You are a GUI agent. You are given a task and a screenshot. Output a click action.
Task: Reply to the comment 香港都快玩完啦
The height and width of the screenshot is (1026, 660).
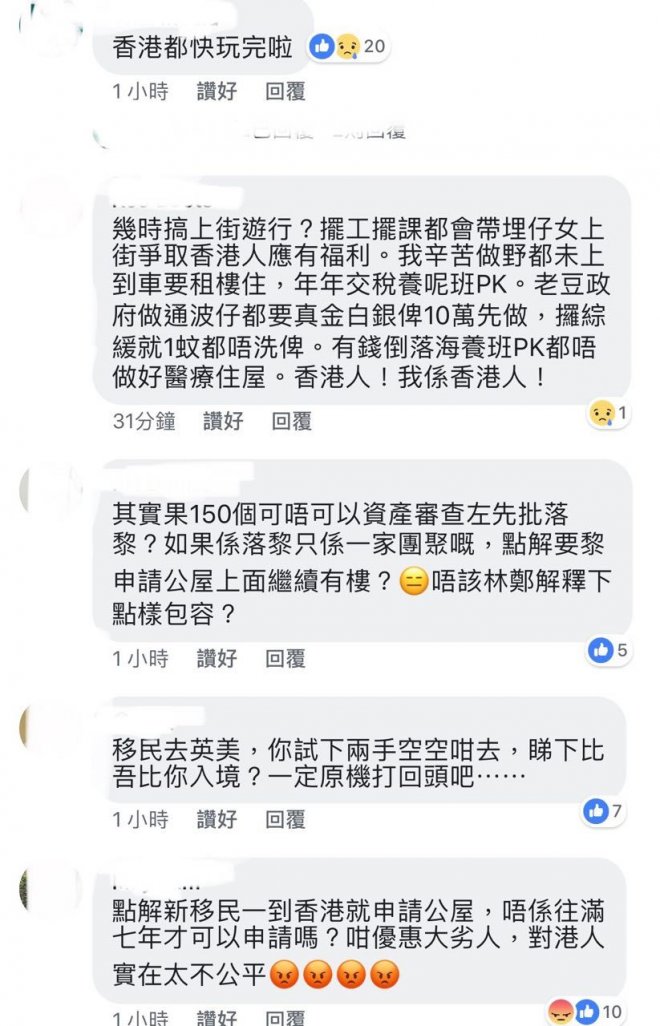pyautogui.click(x=285, y=92)
